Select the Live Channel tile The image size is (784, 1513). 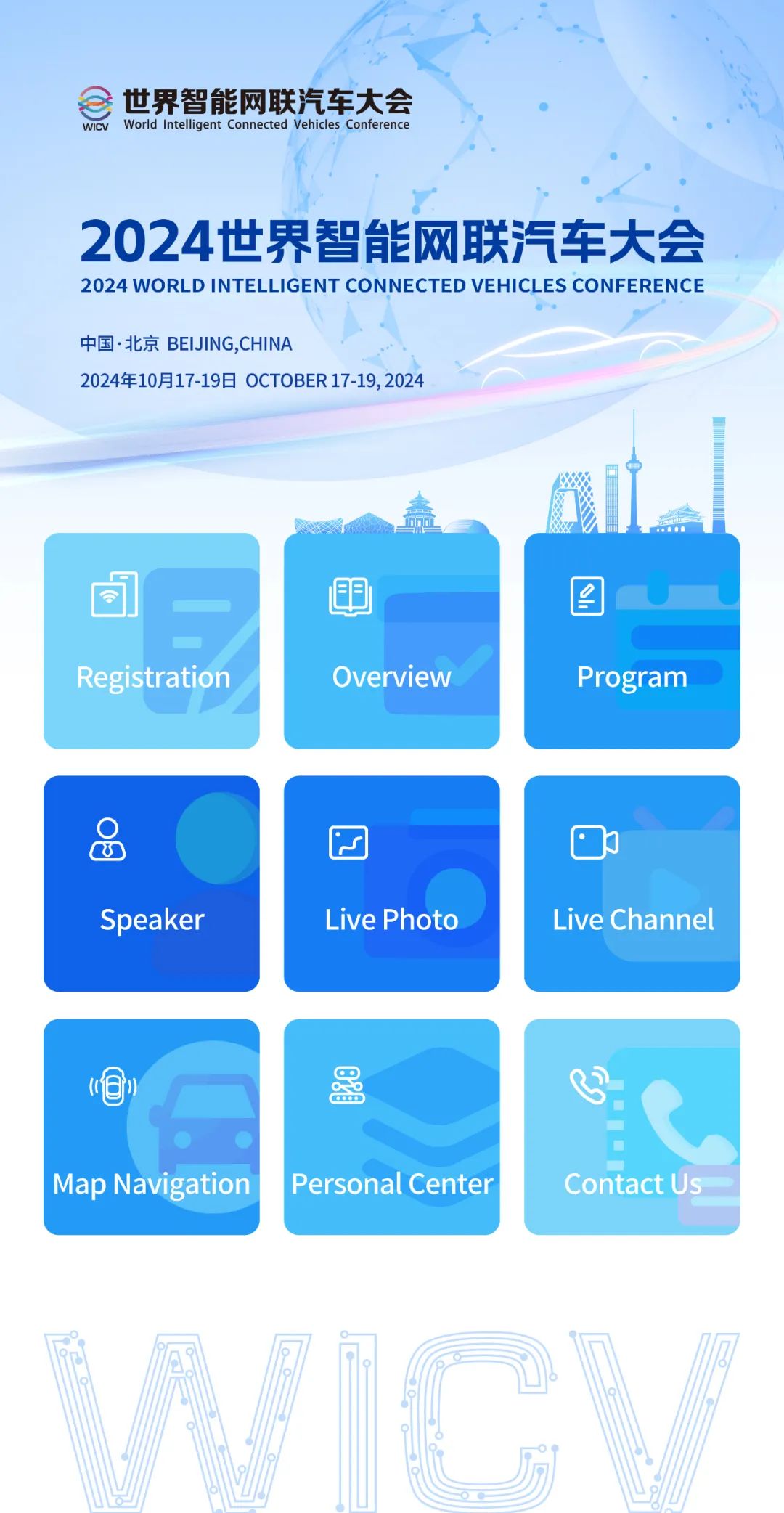pos(632,884)
